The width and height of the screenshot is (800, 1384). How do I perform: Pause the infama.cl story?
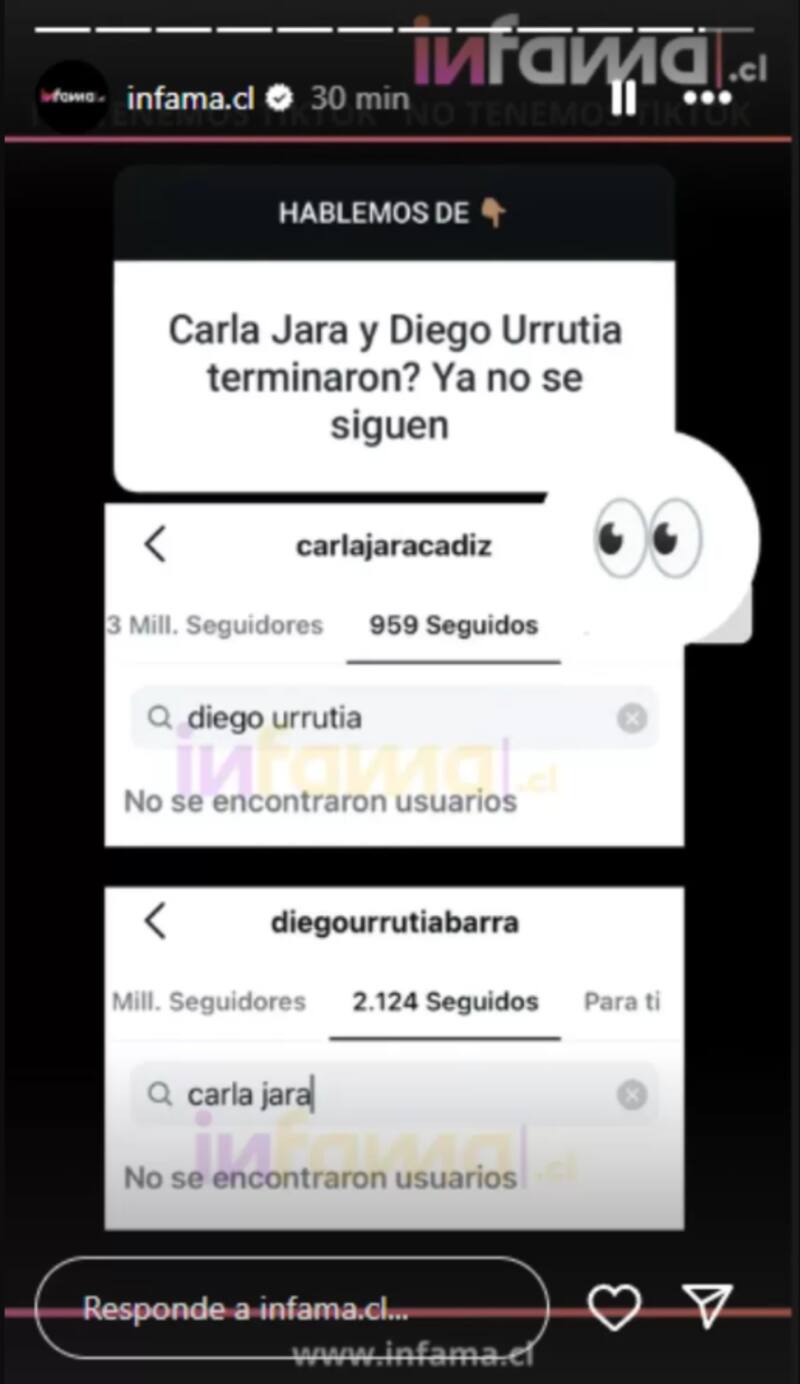point(624,97)
